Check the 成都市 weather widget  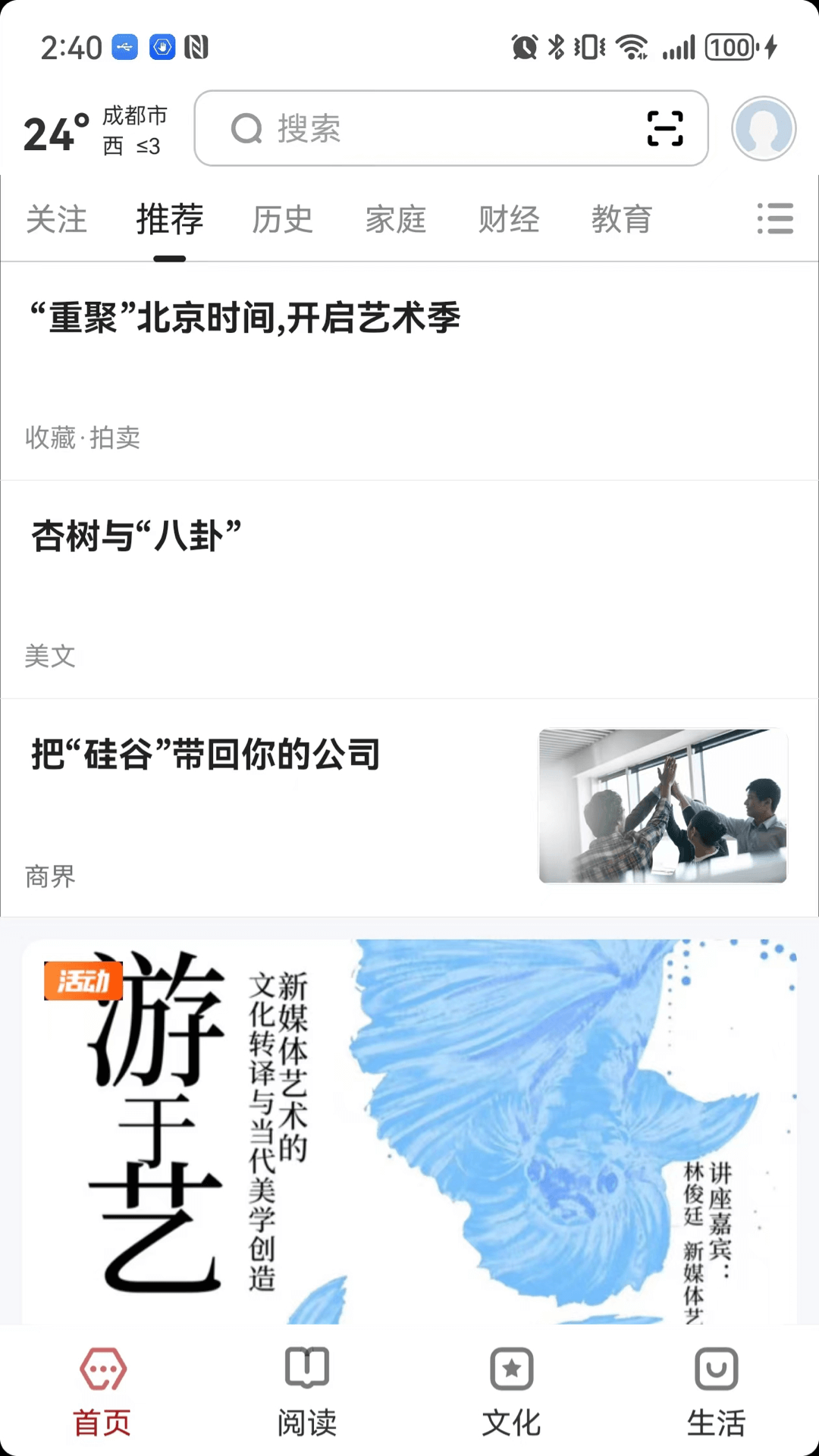point(95,129)
